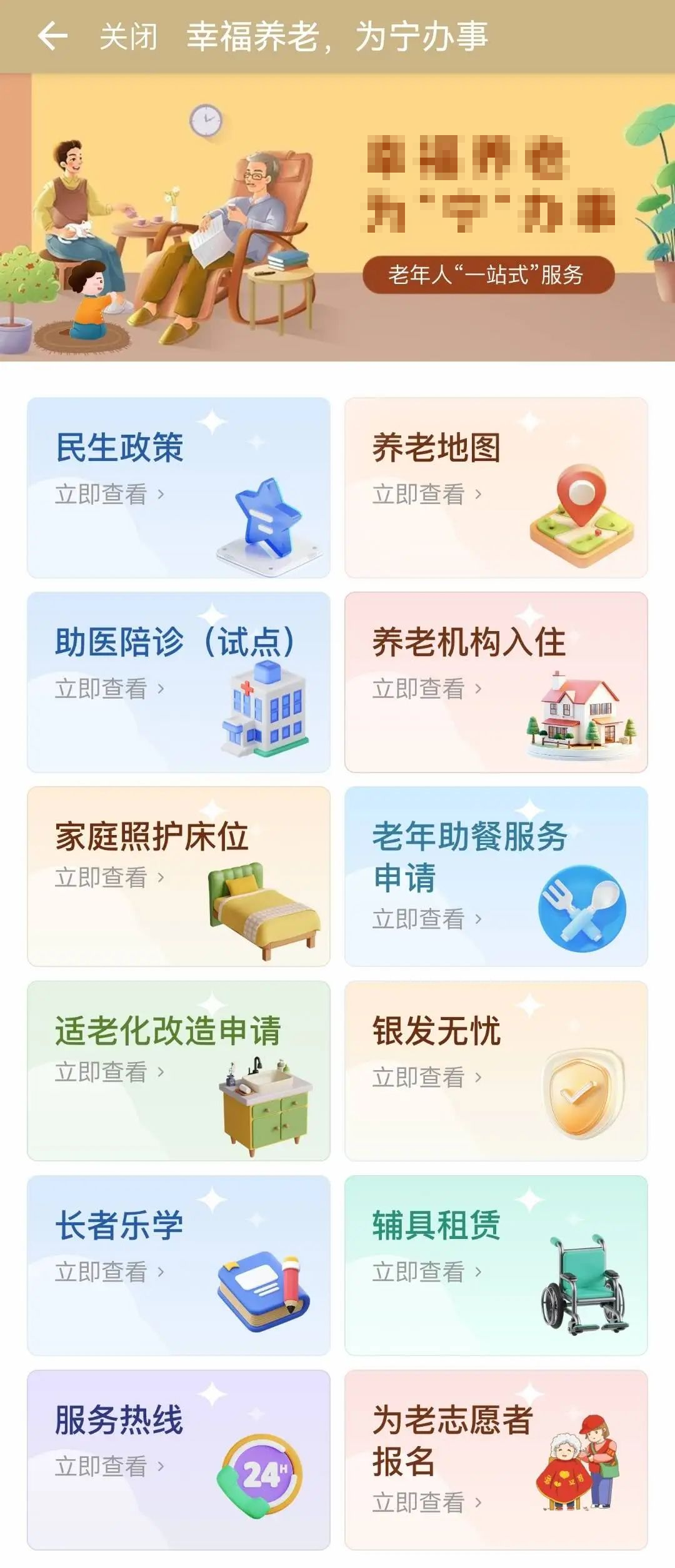View the 长者乐学 card

coord(178,1265)
